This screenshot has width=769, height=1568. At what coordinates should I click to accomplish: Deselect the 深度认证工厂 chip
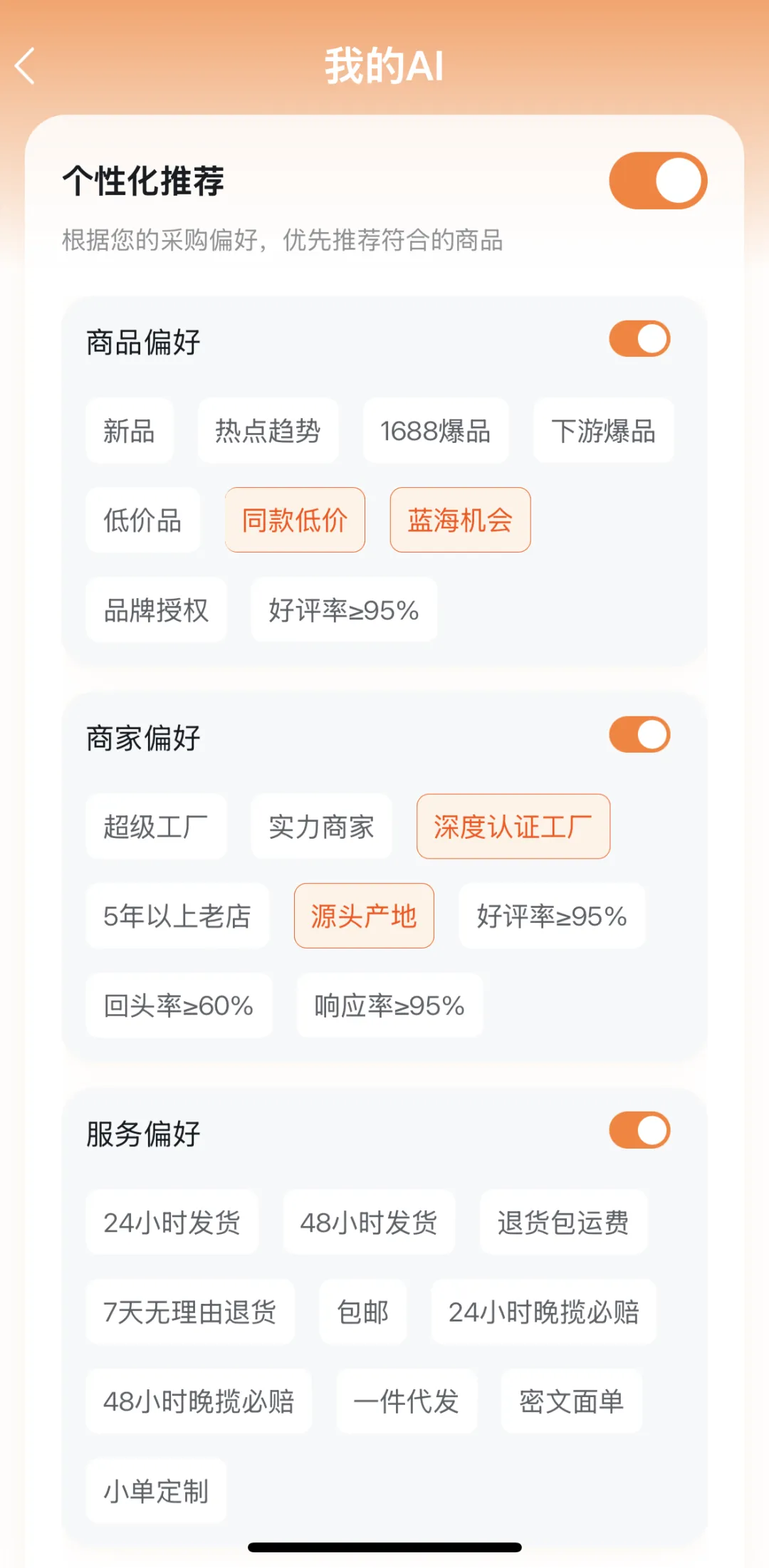tap(513, 827)
